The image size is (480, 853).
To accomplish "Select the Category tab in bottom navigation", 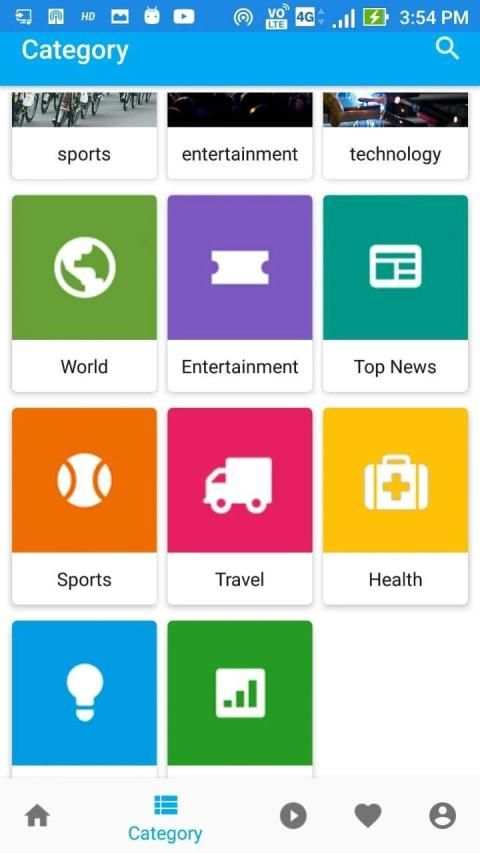I will [165, 818].
